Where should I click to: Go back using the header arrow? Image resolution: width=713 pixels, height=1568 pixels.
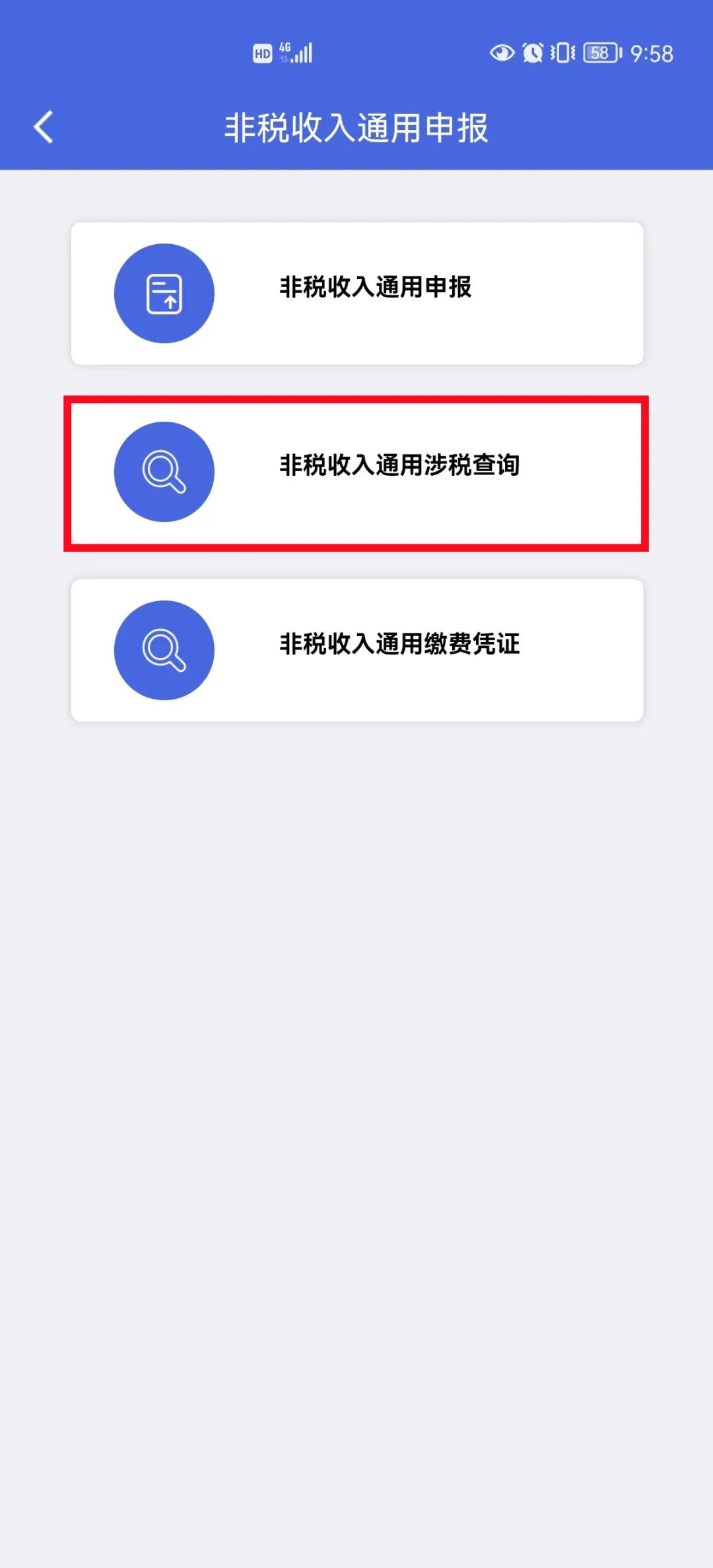(44, 127)
